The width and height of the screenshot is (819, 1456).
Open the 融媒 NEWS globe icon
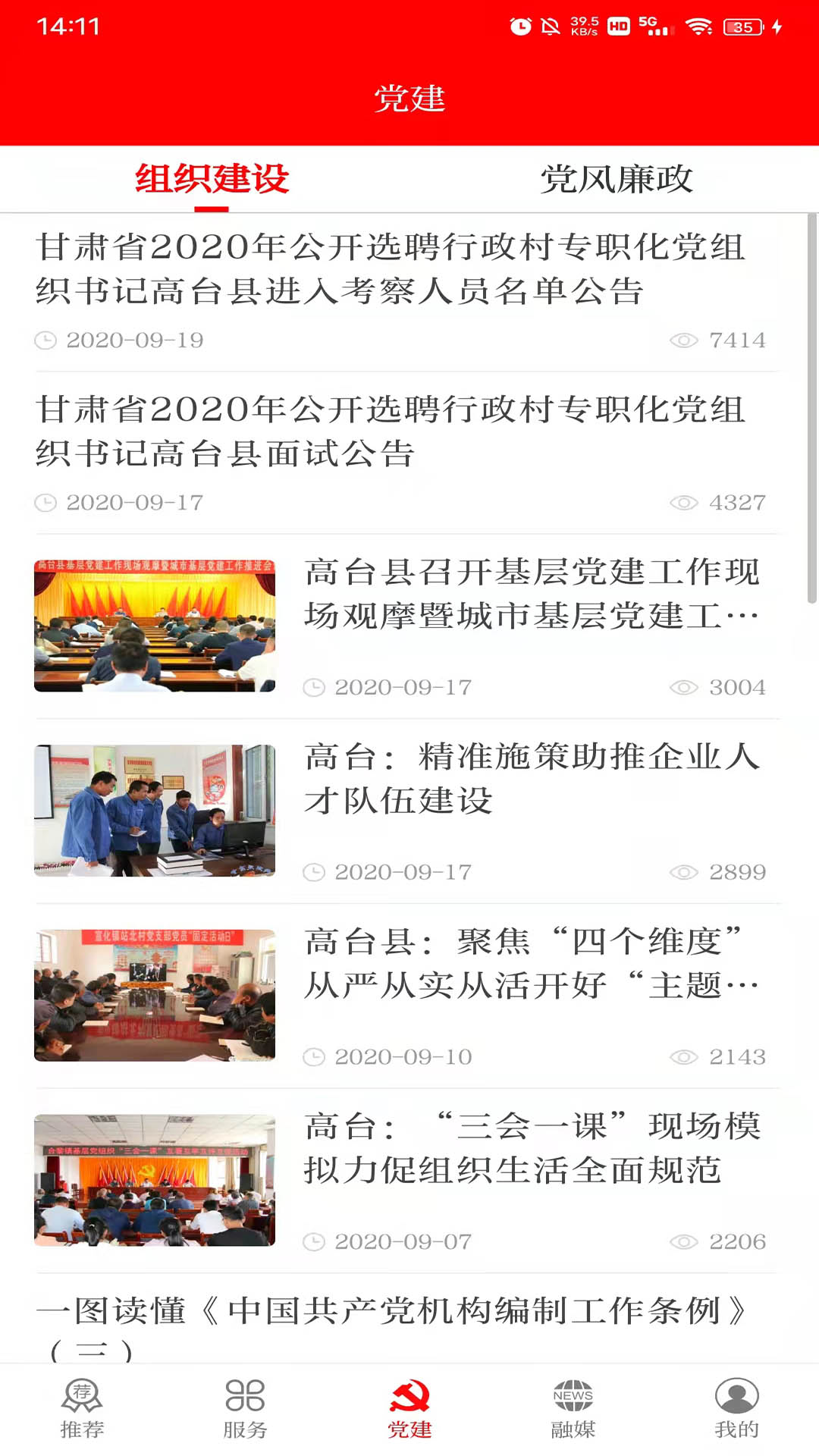pos(573,1405)
